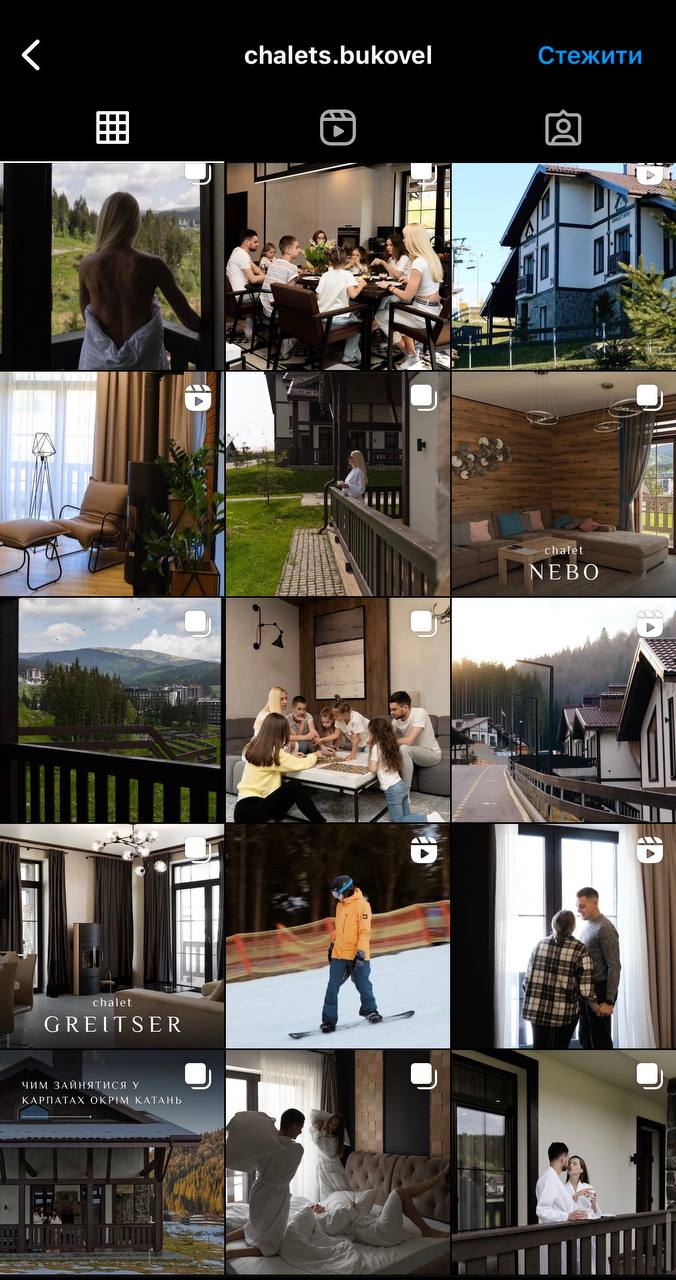Viewport: 676px width, 1280px height.
Task: Open the white chalet exterior reel
Action: pos(563,267)
